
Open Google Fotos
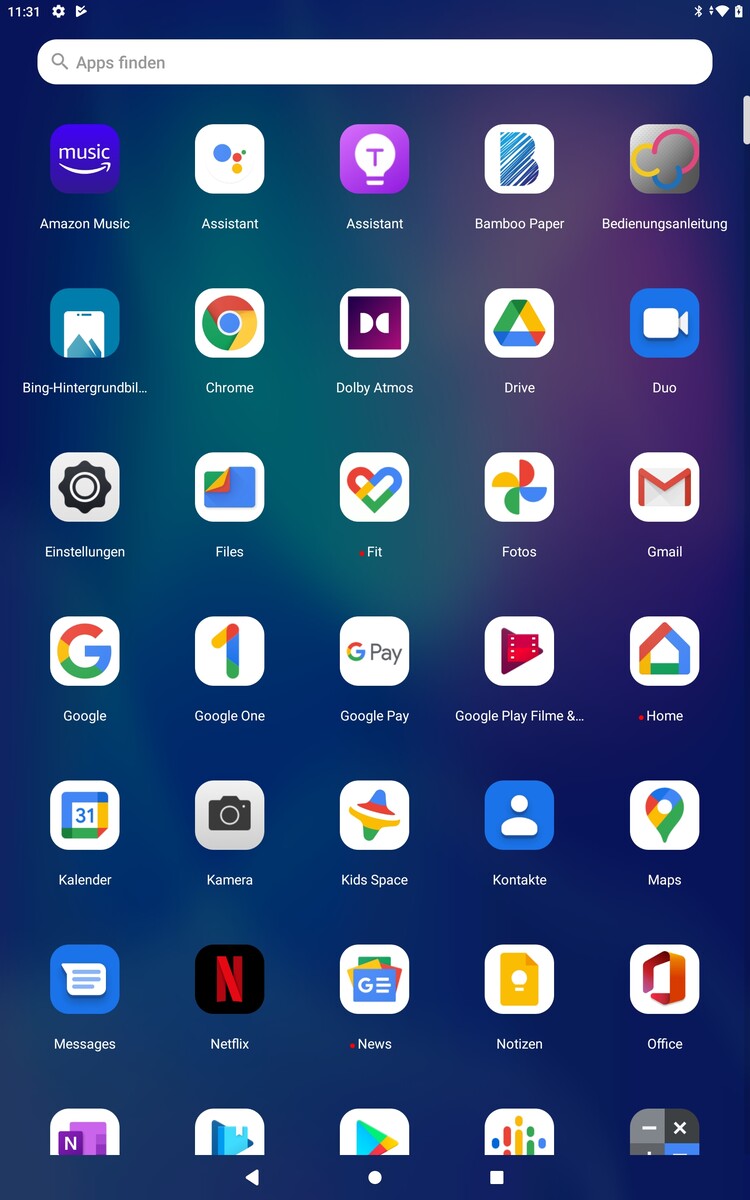(x=519, y=487)
